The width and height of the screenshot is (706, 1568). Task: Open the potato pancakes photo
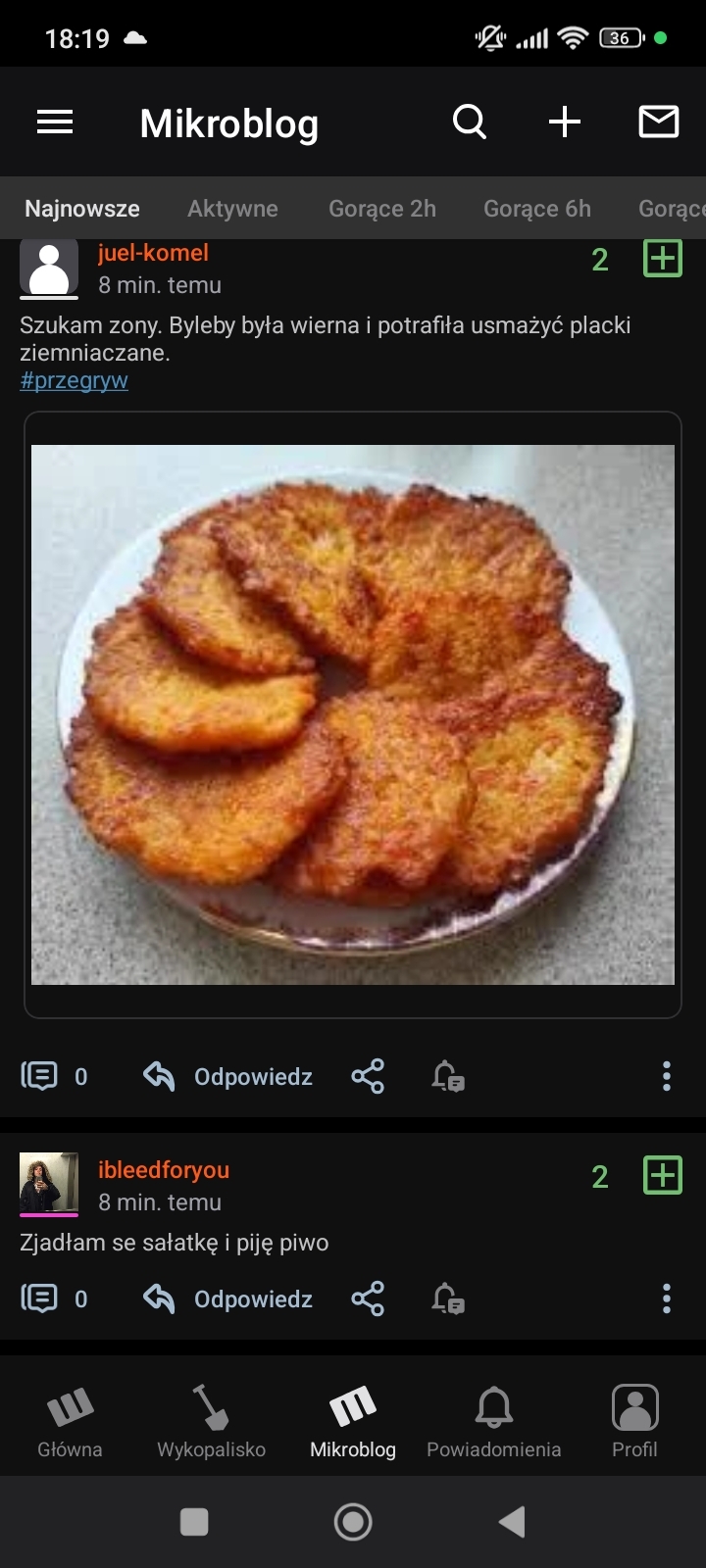(x=353, y=714)
